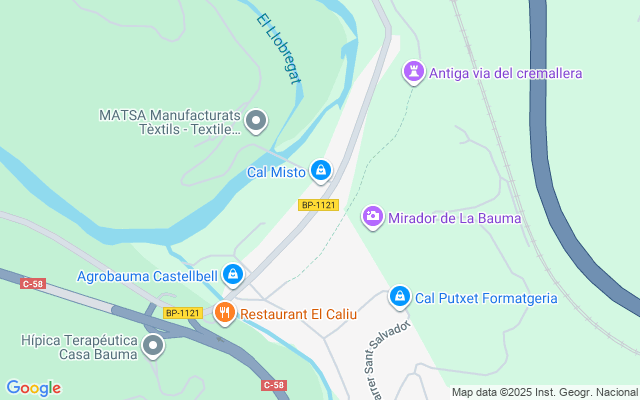Tap the Cal Putxet Formatgeria shop pin
Image resolution: width=640 pixels, height=400 pixels.
click(x=399, y=296)
